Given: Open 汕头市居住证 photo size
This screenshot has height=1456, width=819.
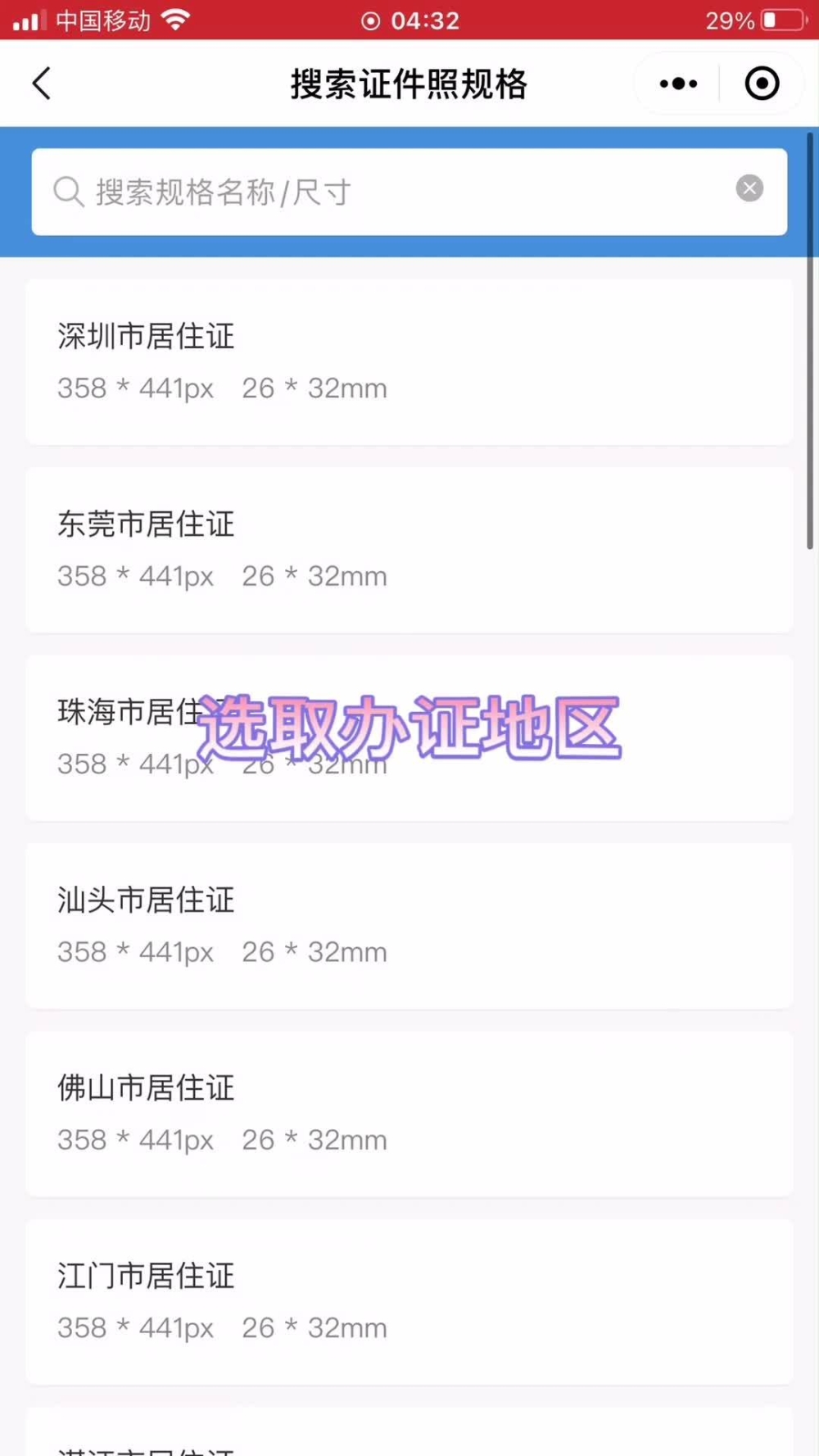Looking at the screenshot, I should coord(409,926).
